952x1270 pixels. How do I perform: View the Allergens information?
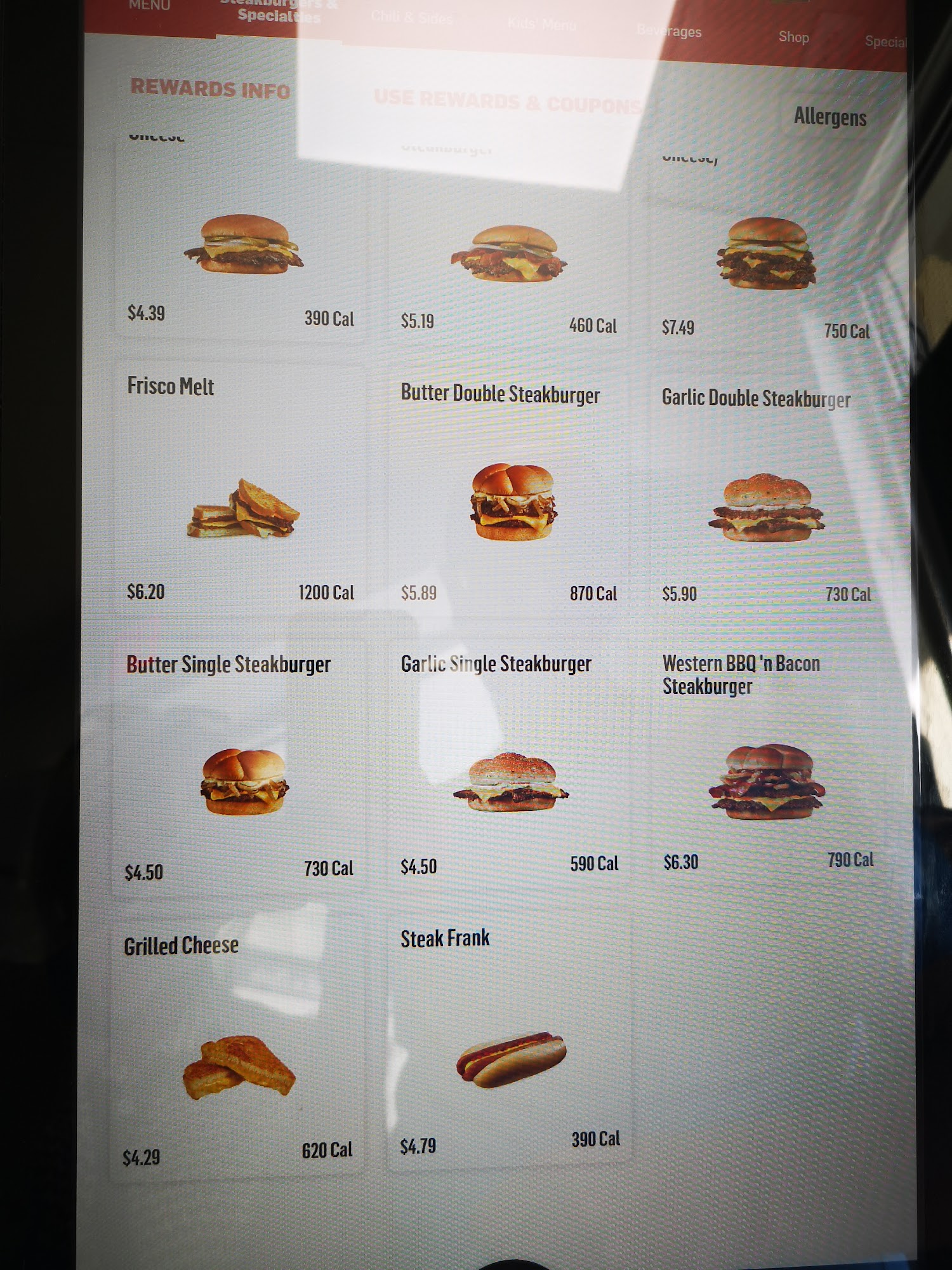(830, 117)
